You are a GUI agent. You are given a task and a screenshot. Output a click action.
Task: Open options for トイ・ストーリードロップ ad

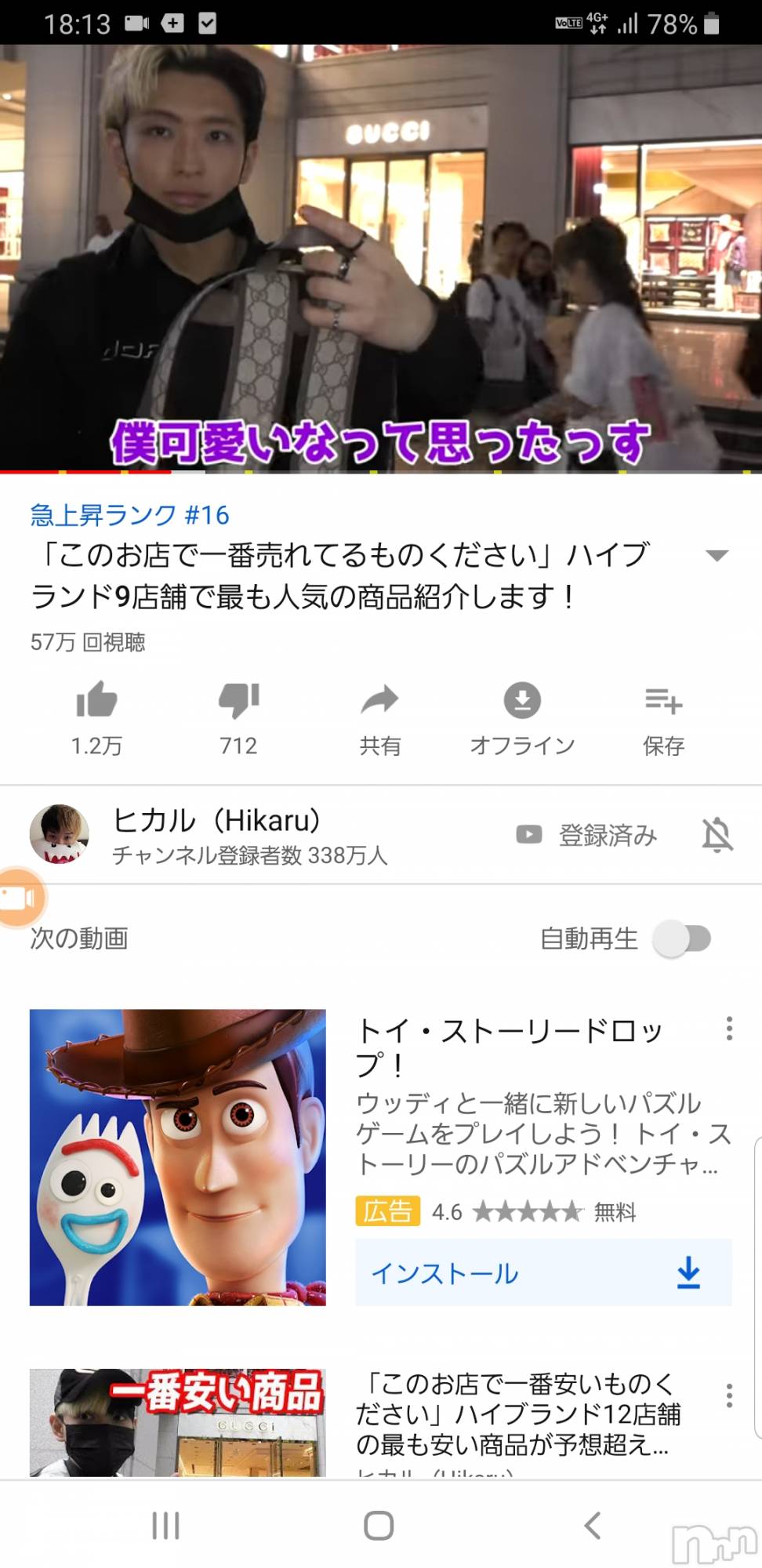pyautogui.click(x=729, y=1029)
